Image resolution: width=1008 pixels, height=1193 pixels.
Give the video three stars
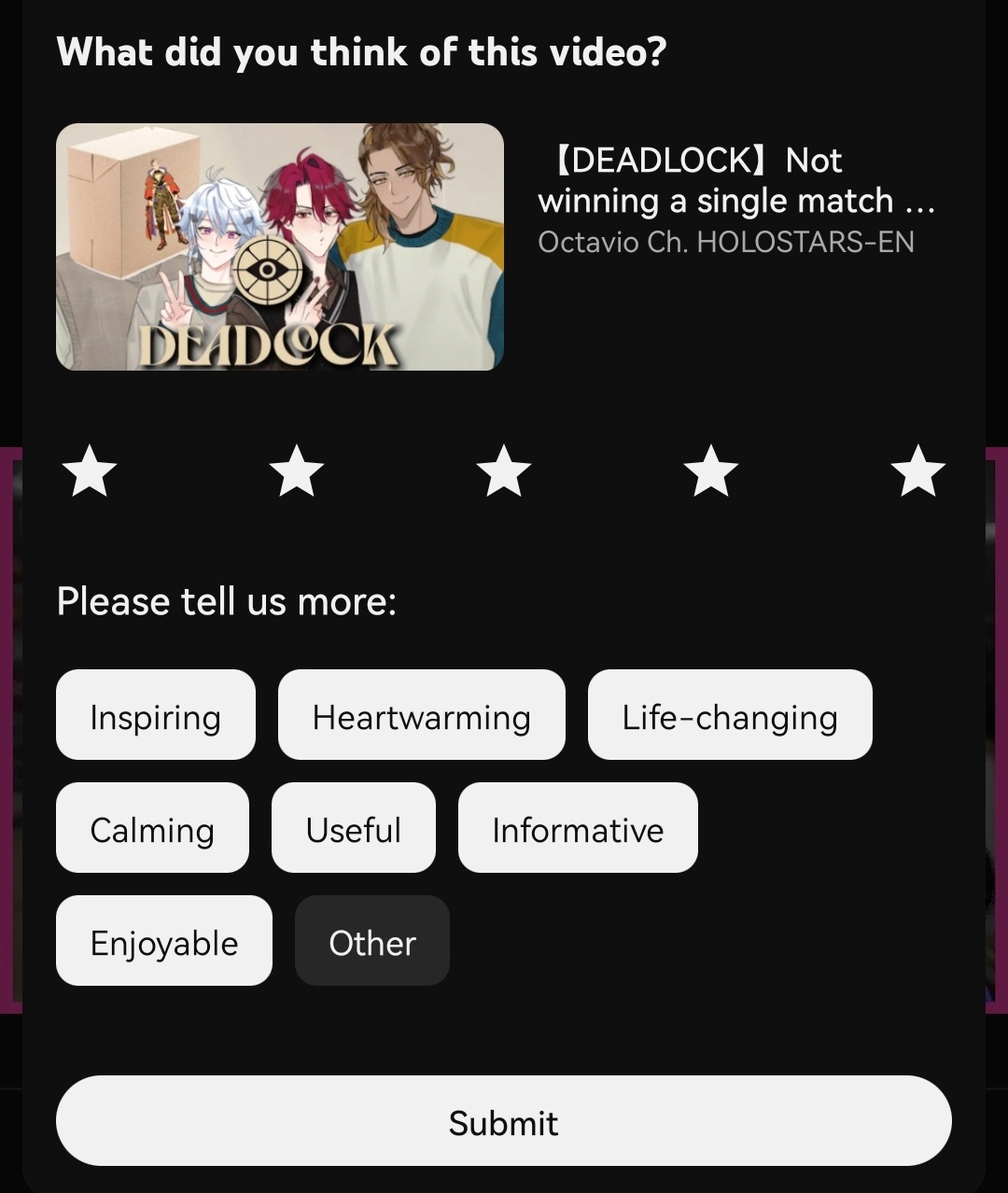[504, 470]
